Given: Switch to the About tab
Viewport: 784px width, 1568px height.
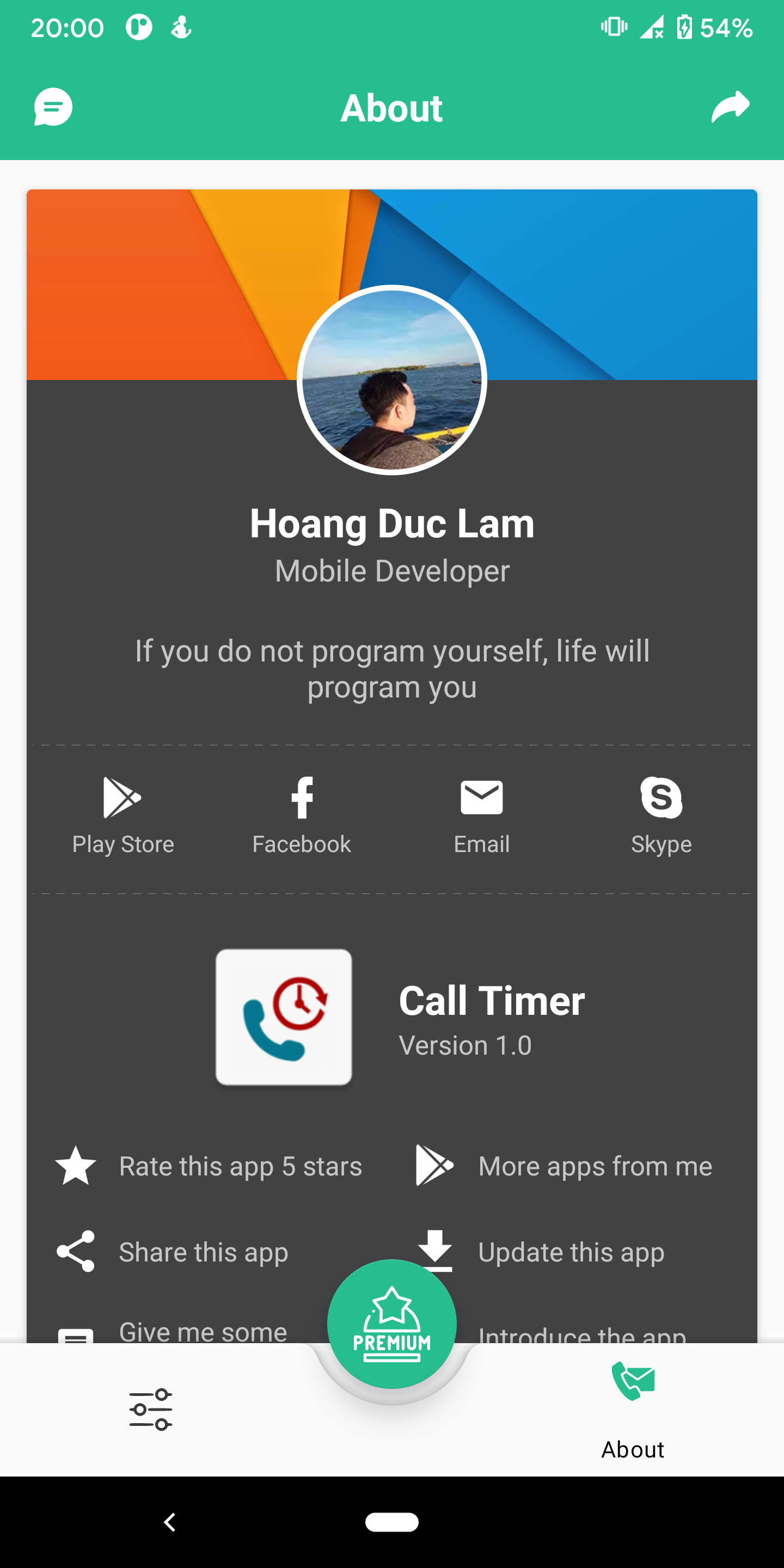Looking at the screenshot, I should coord(632,1406).
